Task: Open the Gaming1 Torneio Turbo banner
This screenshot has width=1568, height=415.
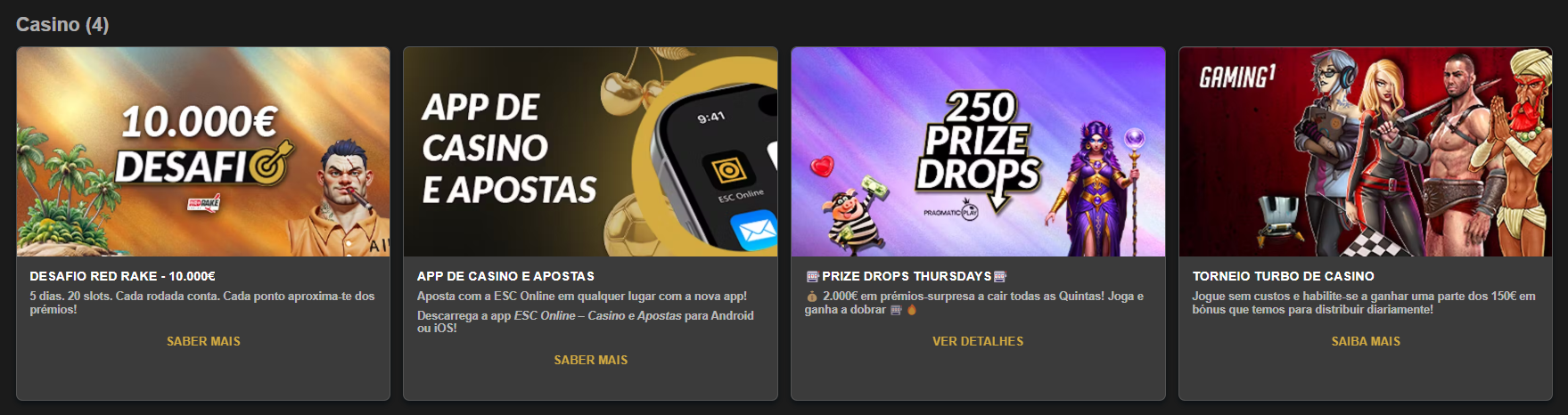Action: click(x=1366, y=151)
